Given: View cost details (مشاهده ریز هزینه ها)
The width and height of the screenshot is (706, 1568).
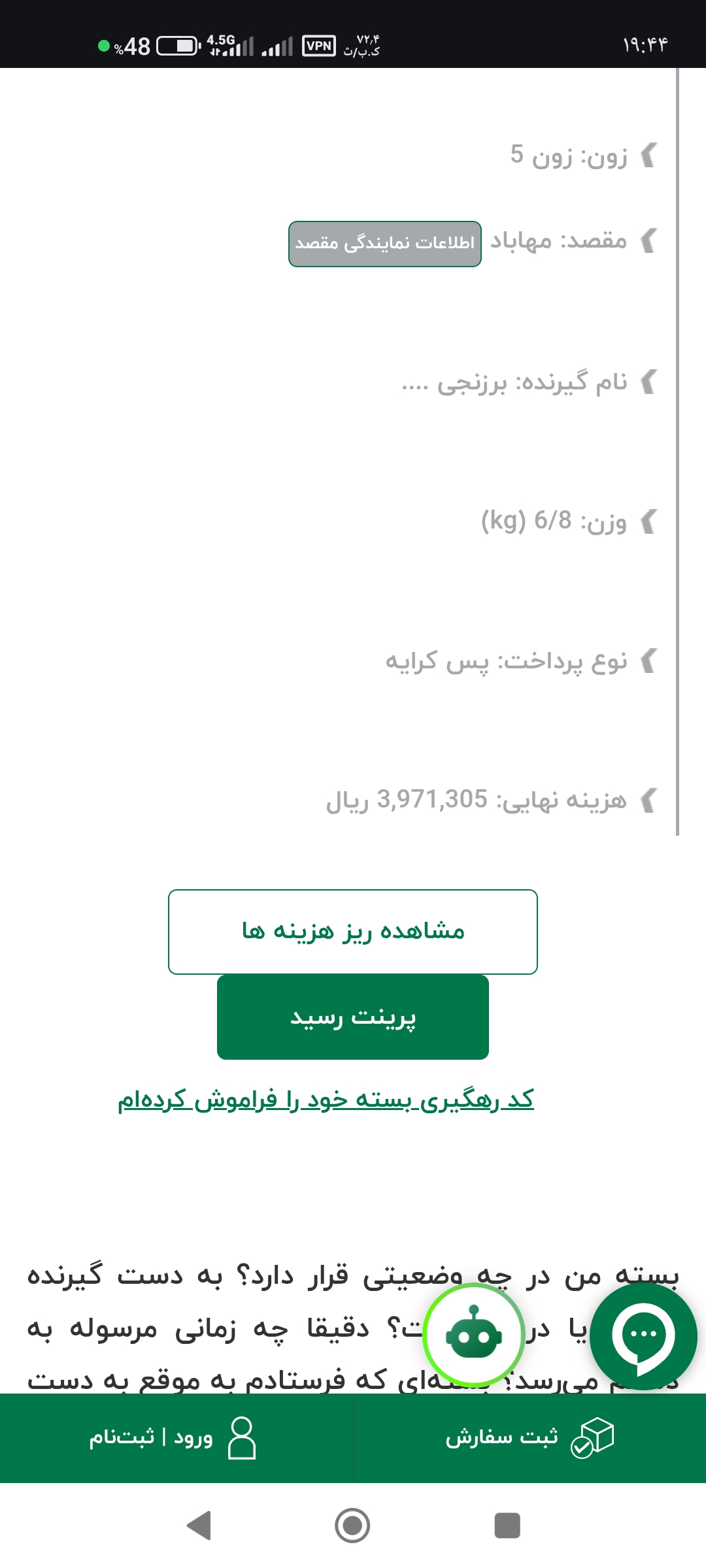Looking at the screenshot, I should (x=353, y=932).
